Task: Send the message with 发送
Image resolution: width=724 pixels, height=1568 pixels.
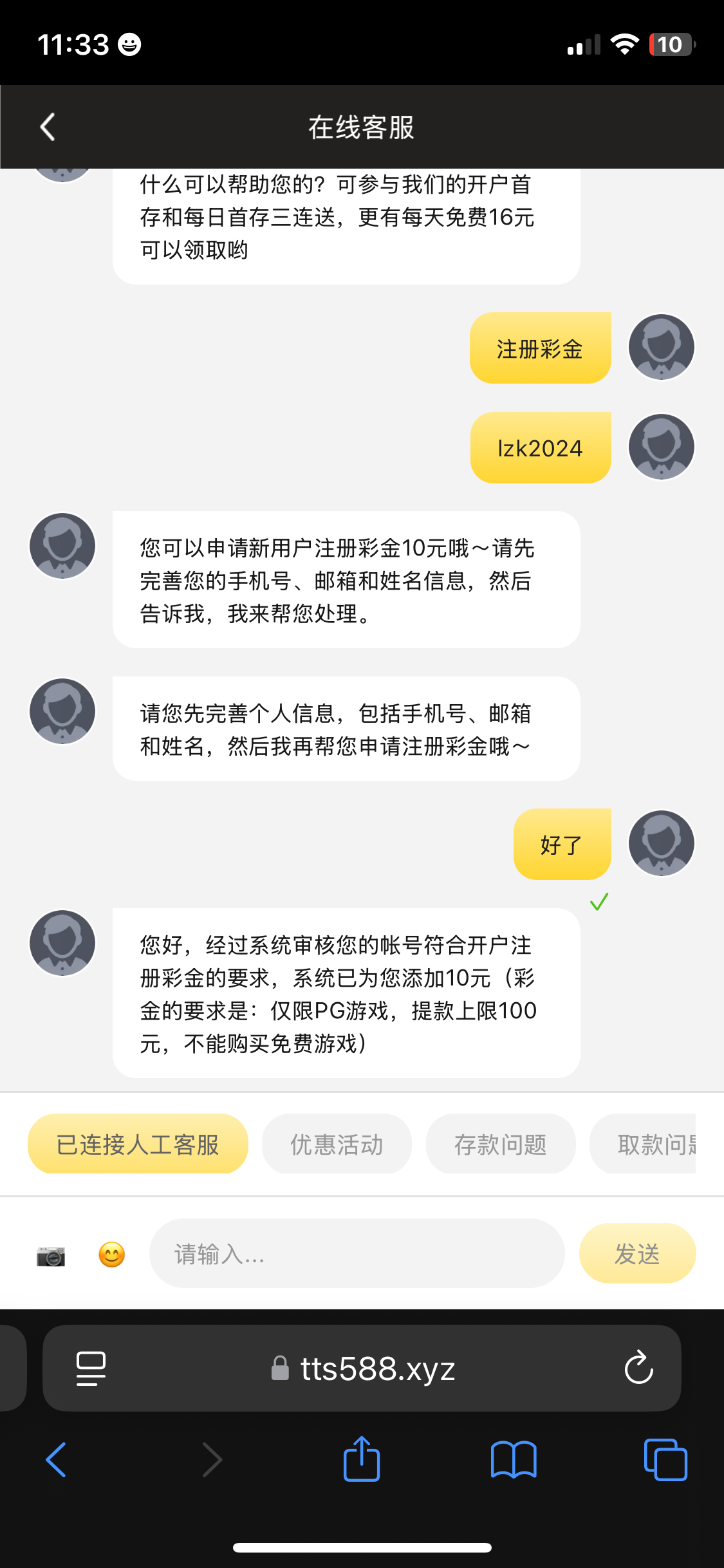Action: [x=636, y=1254]
